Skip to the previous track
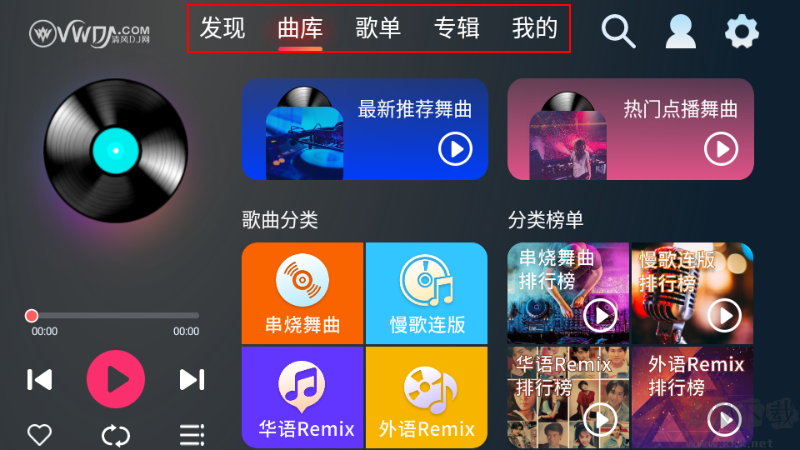 (39, 379)
